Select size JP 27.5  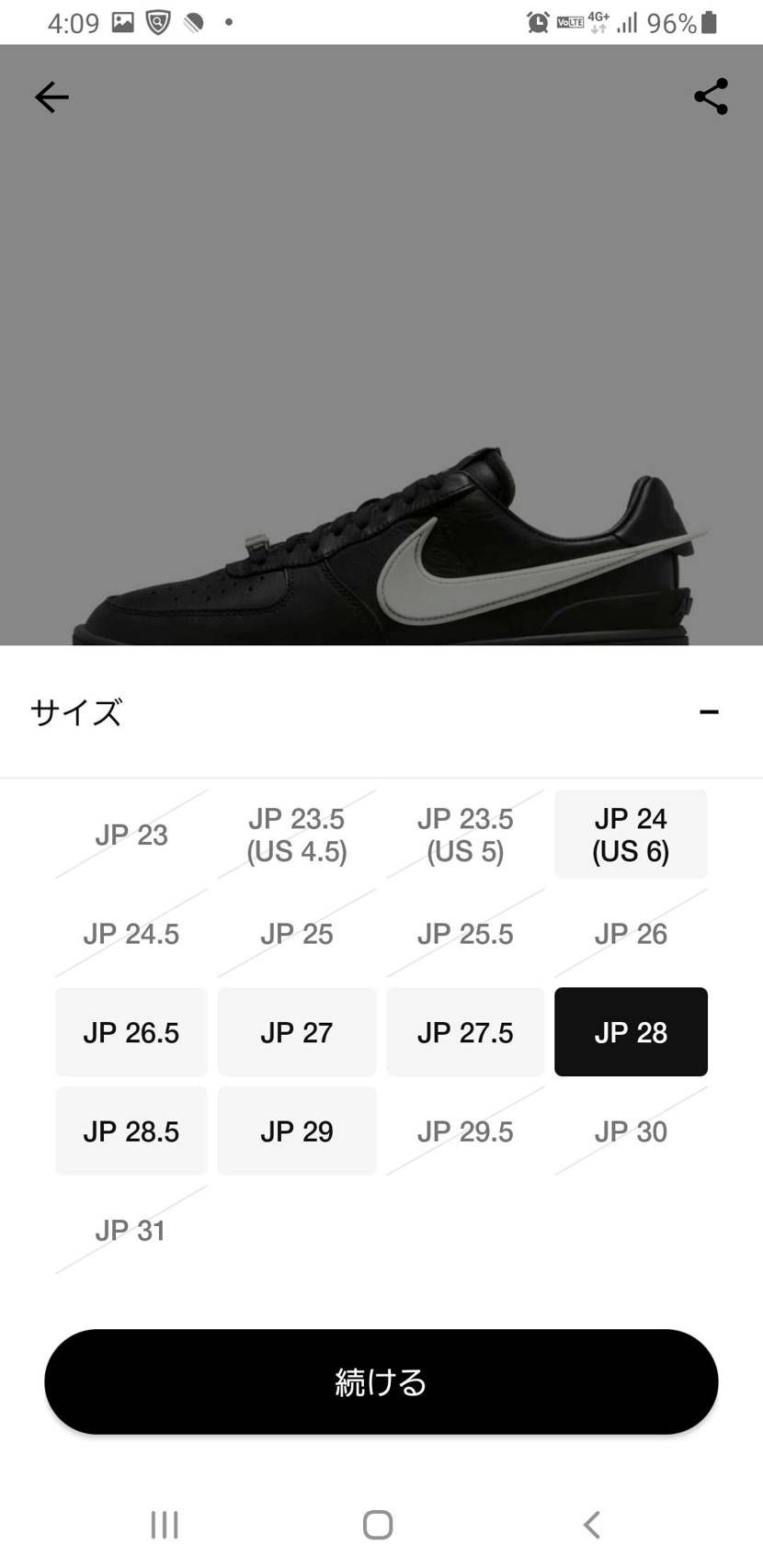(x=465, y=1032)
